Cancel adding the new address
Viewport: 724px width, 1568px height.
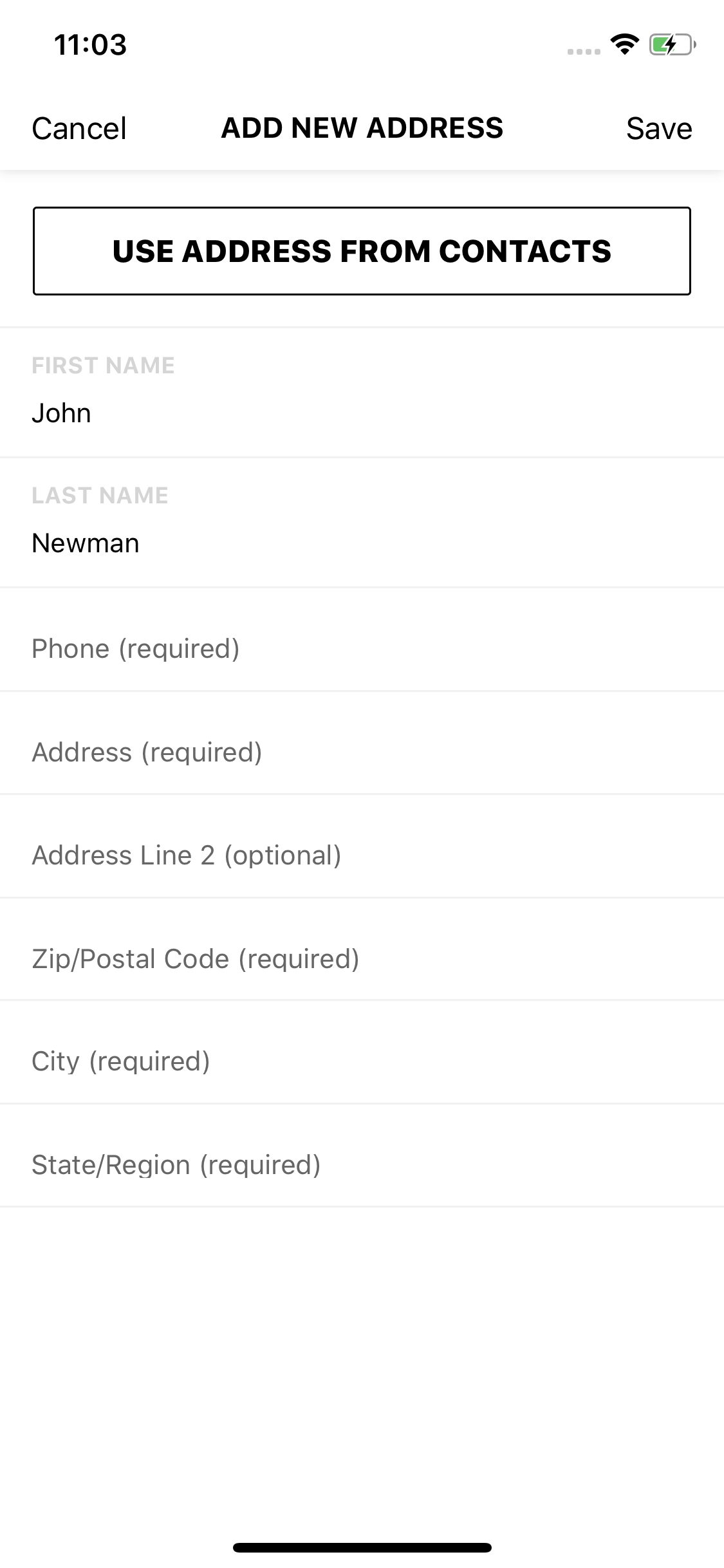point(79,128)
